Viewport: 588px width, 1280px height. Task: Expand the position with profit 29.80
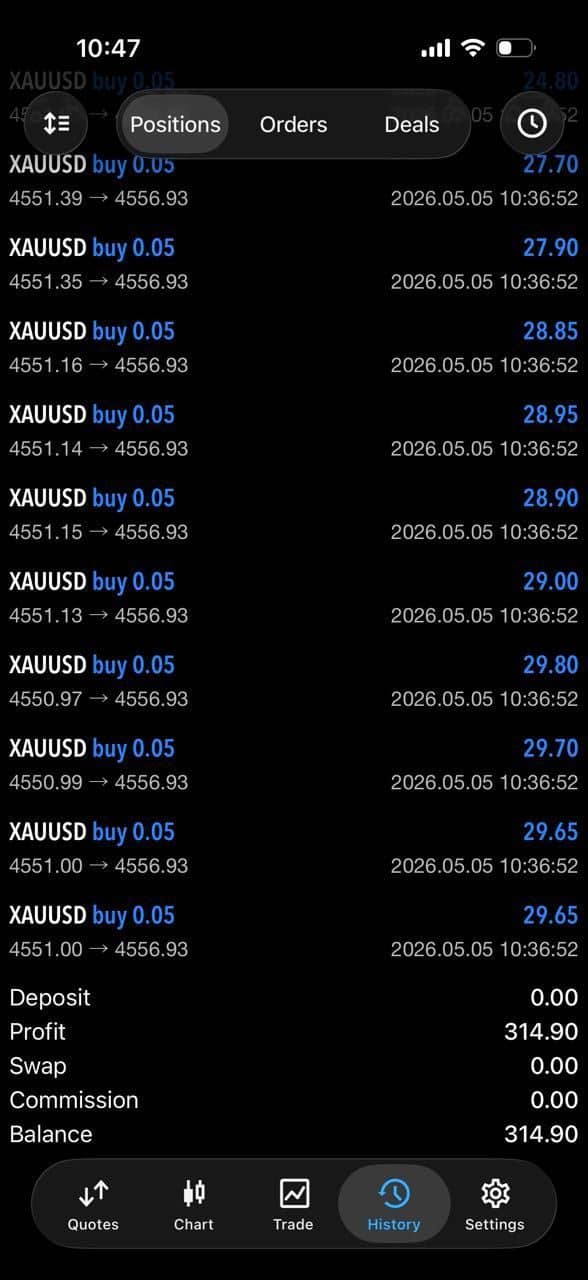(x=294, y=682)
